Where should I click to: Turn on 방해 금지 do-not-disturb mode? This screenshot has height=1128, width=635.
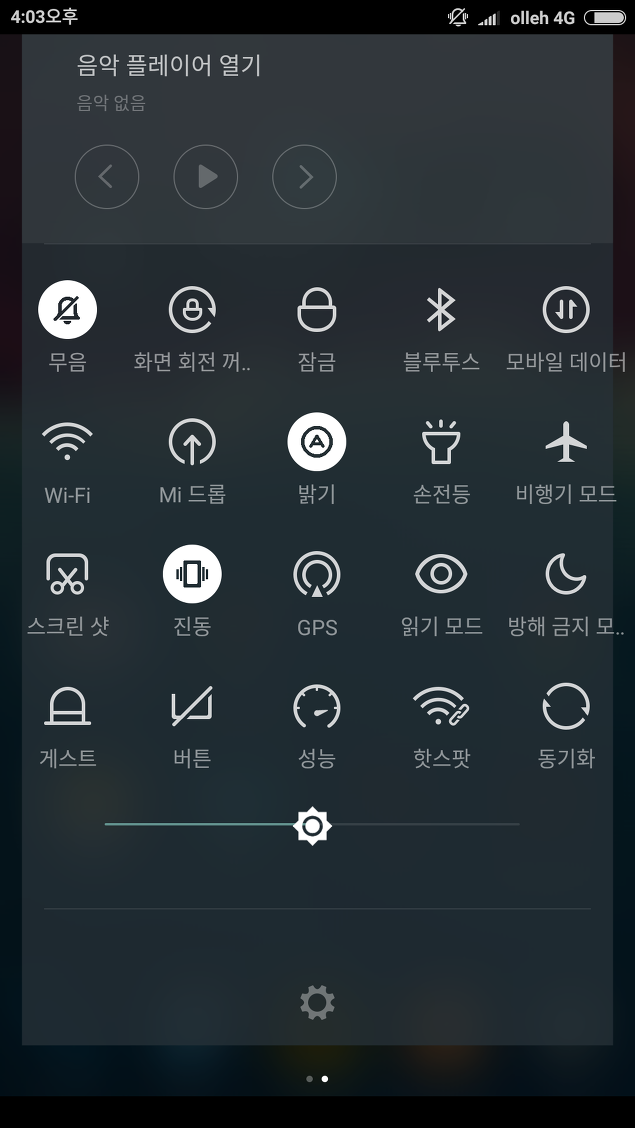click(x=566, y=574)
